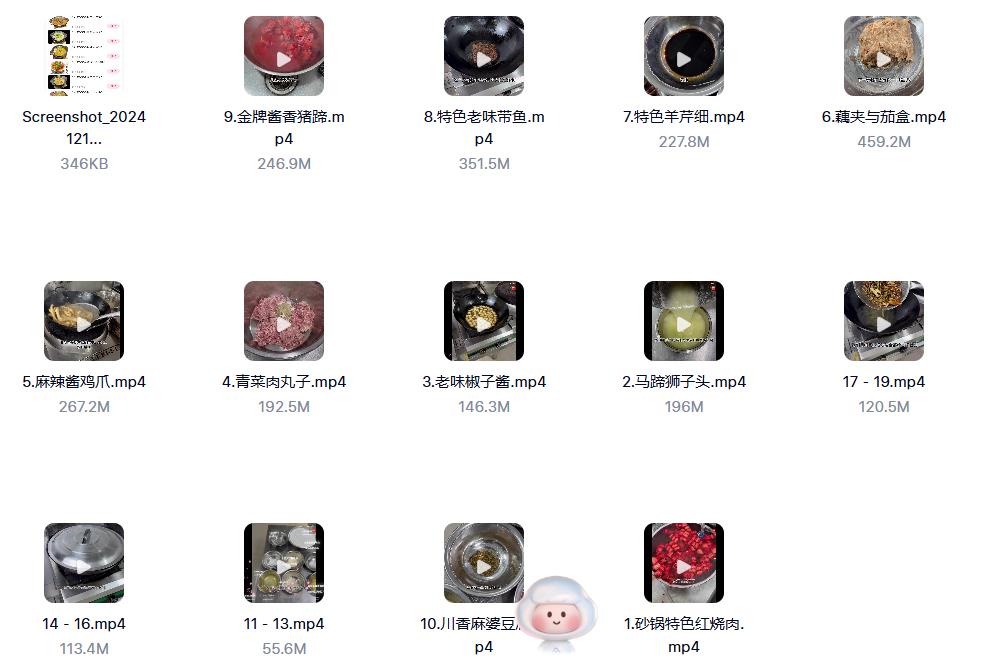Open the Screenshot_2024121 image file
The width and height of the screenshot is (985, 661).
click(84, 56)
